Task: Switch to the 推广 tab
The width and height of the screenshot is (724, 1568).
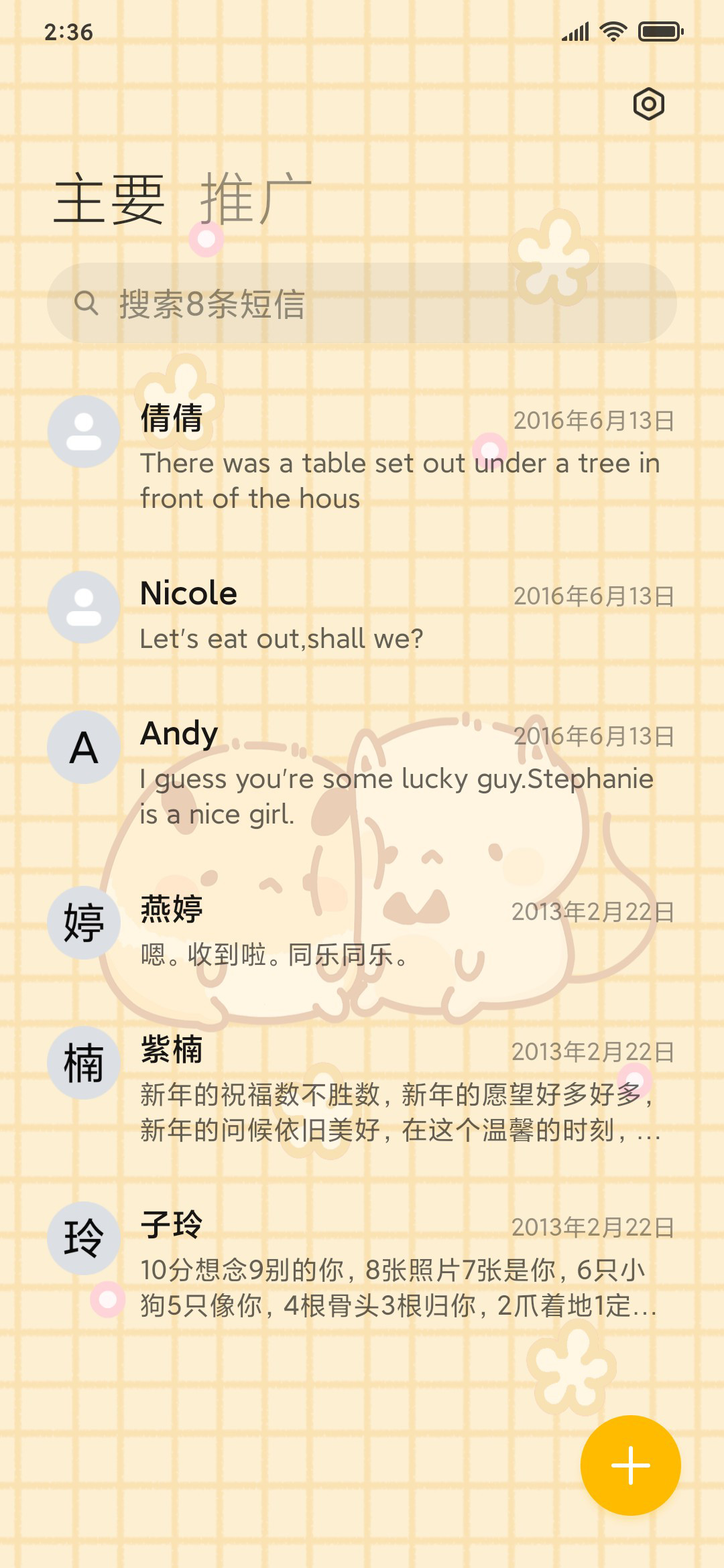Action: 256,198
